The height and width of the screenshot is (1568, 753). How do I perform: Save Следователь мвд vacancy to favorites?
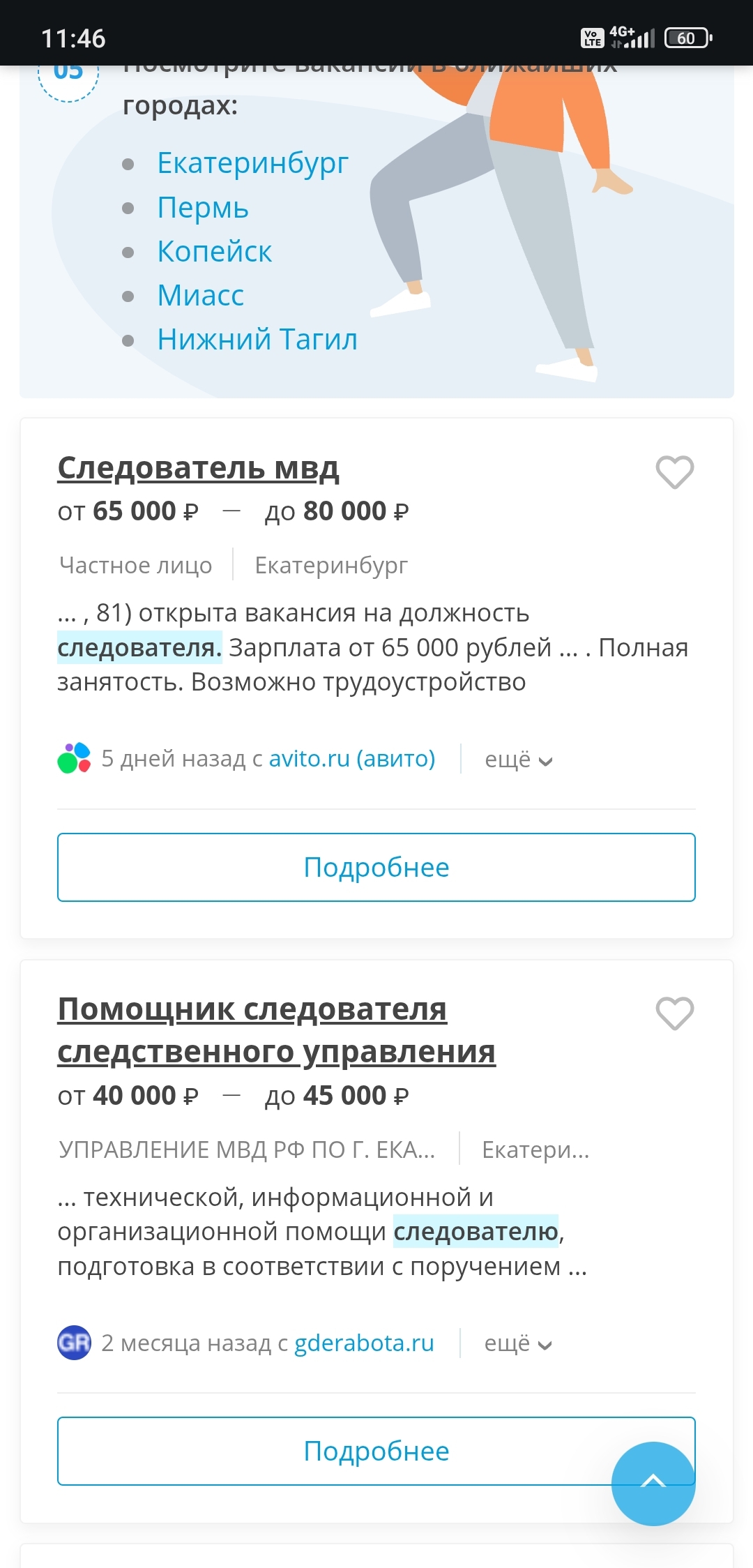[674, 472]
